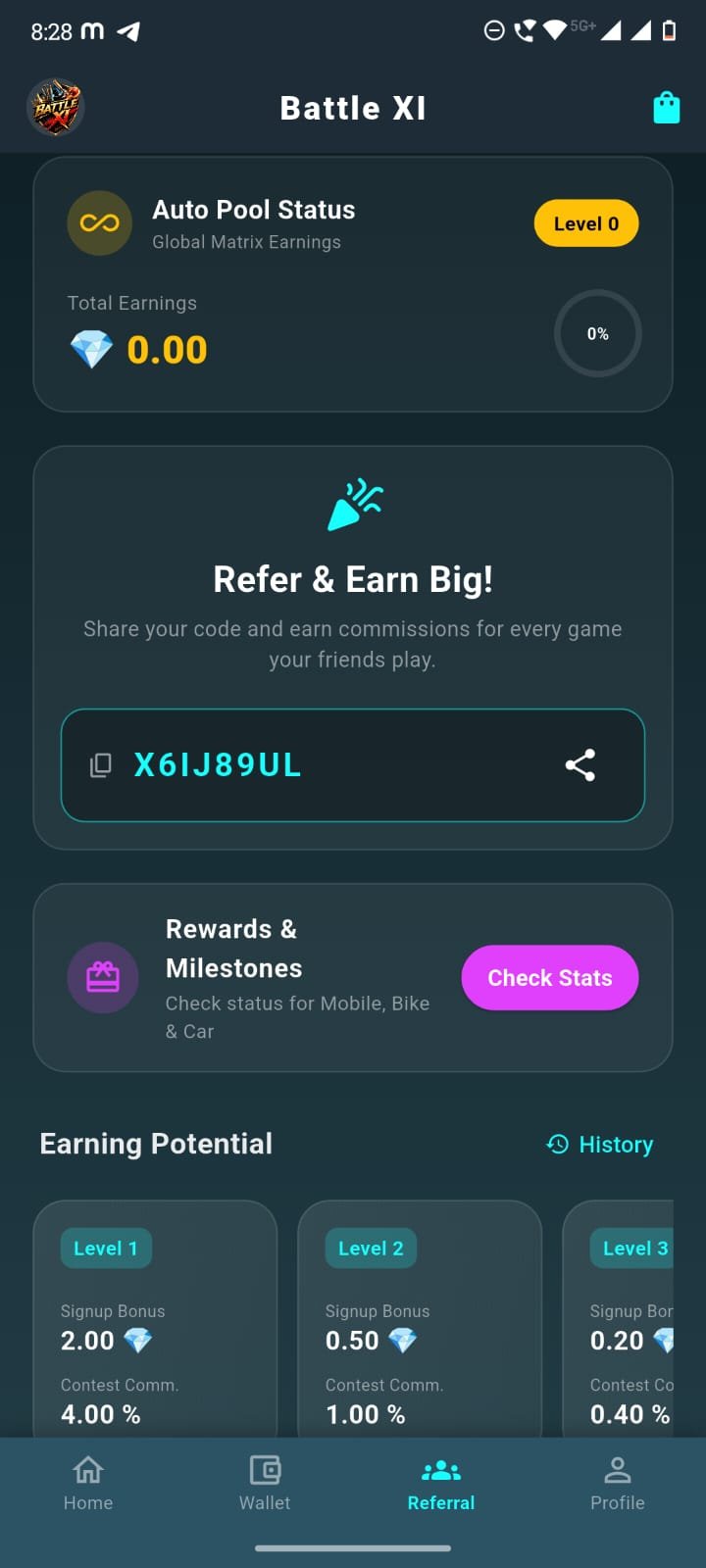Open earnings History

[x=600, y=1144]
